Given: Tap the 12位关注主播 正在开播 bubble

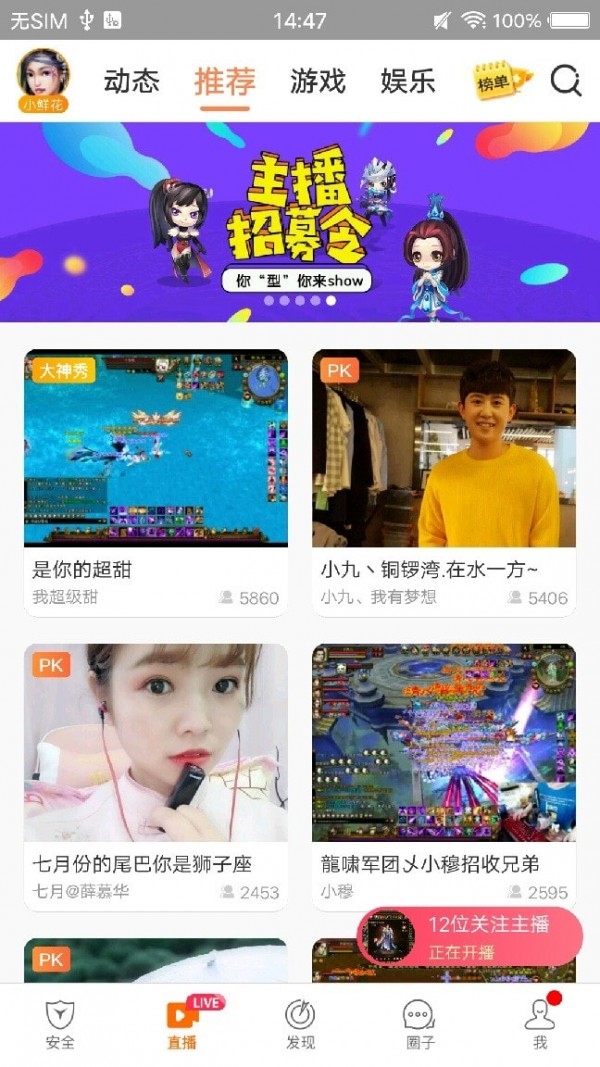Looking at the screenshot, I should [x=471, y=937].
